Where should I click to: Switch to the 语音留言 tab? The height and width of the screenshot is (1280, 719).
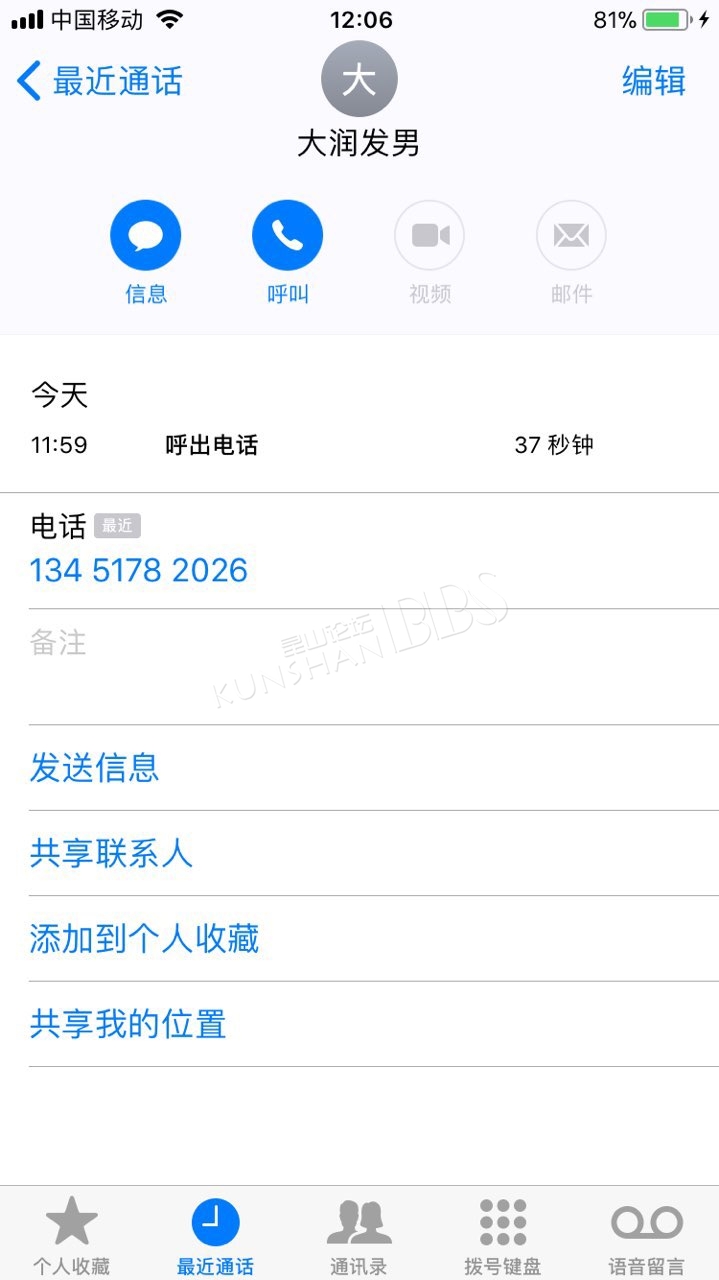pyautogui.click(x=647, y=1236)
